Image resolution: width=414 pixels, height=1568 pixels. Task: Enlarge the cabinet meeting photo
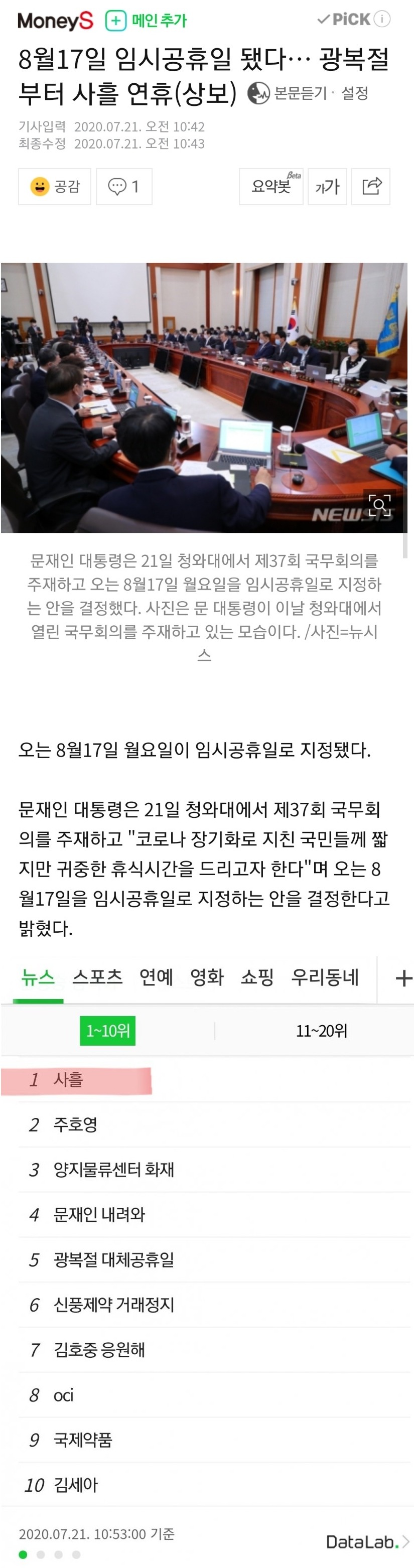(x=380, y=504)
